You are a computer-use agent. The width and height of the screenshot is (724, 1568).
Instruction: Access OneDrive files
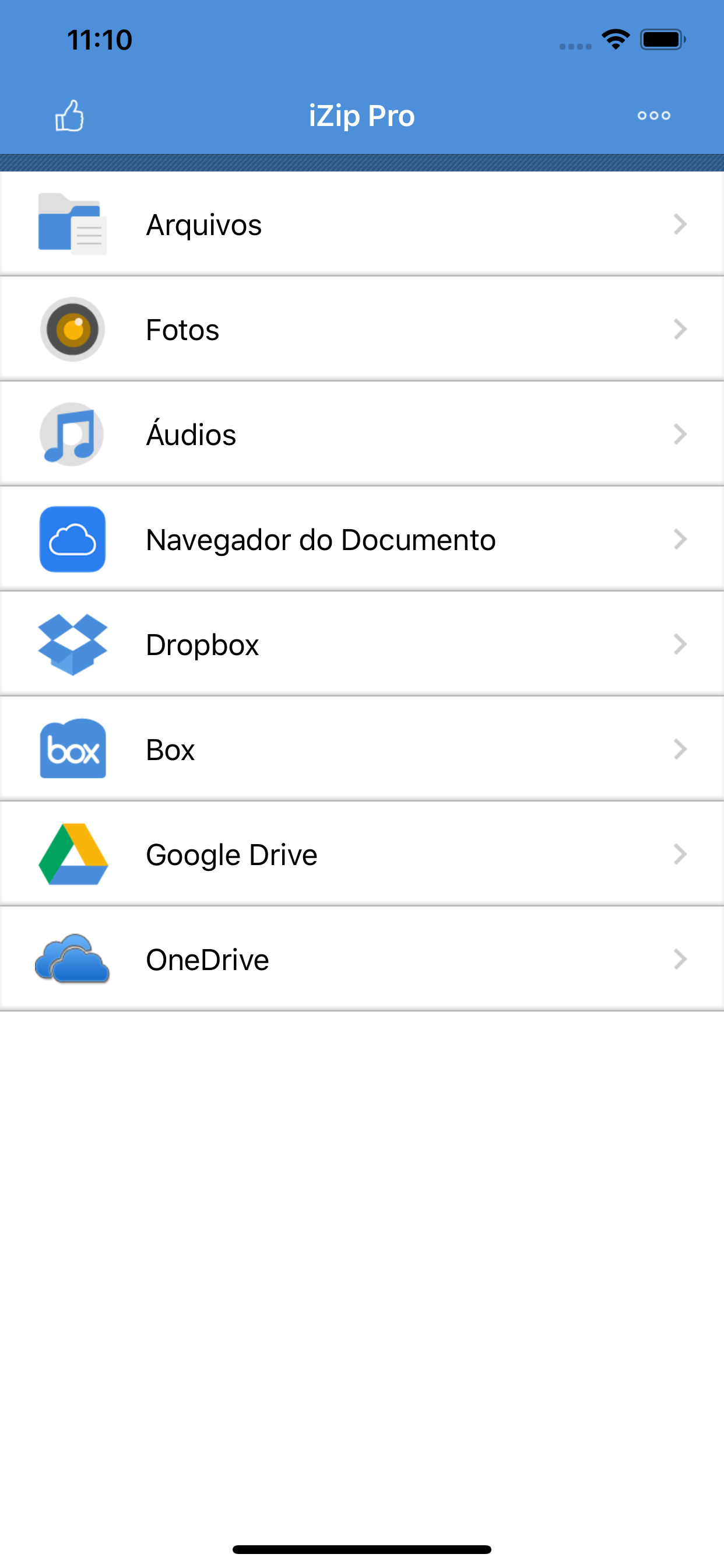pyautogui.click(x=361, y=960)
